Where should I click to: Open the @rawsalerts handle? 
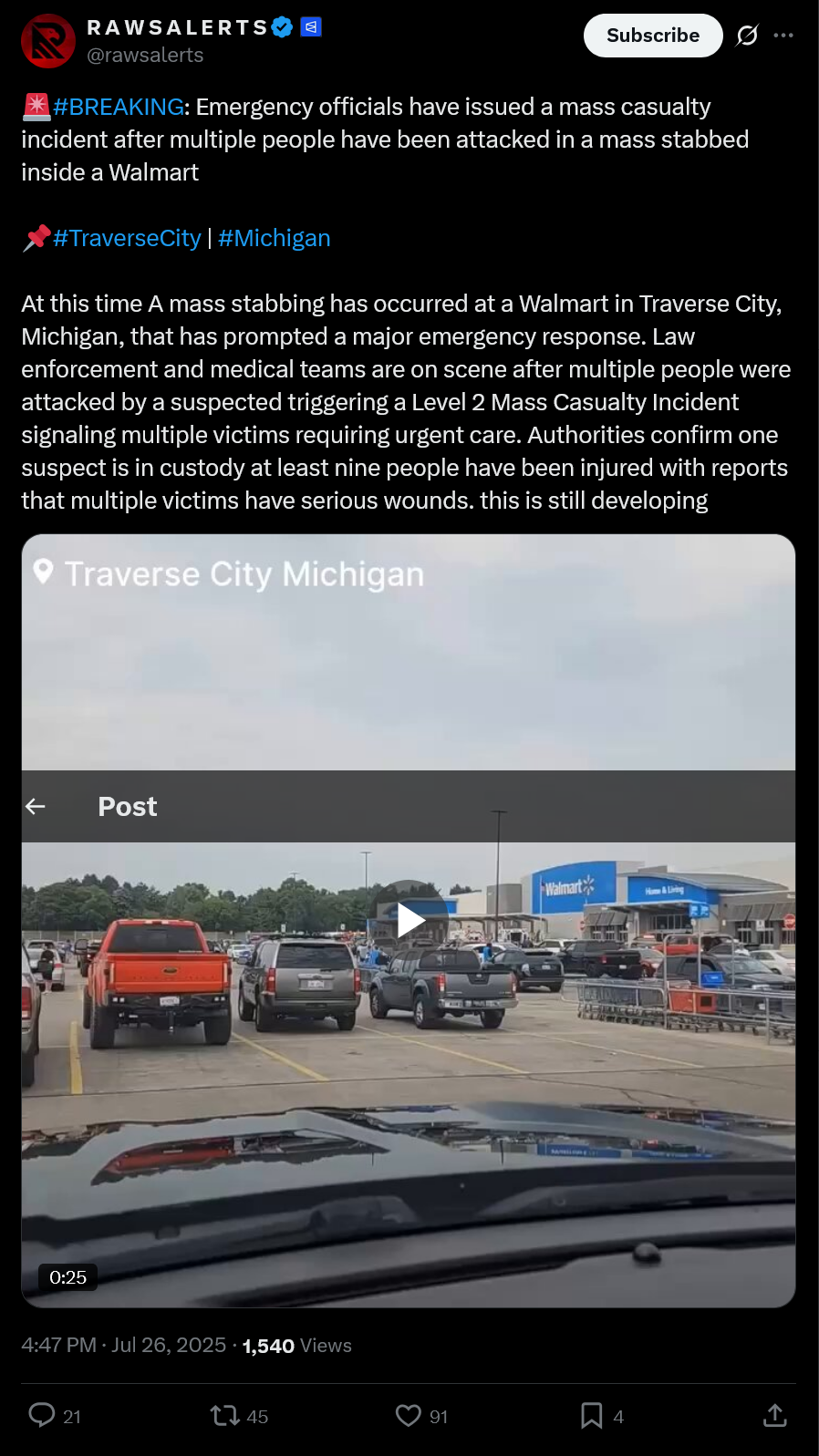(x=145, y=55)
